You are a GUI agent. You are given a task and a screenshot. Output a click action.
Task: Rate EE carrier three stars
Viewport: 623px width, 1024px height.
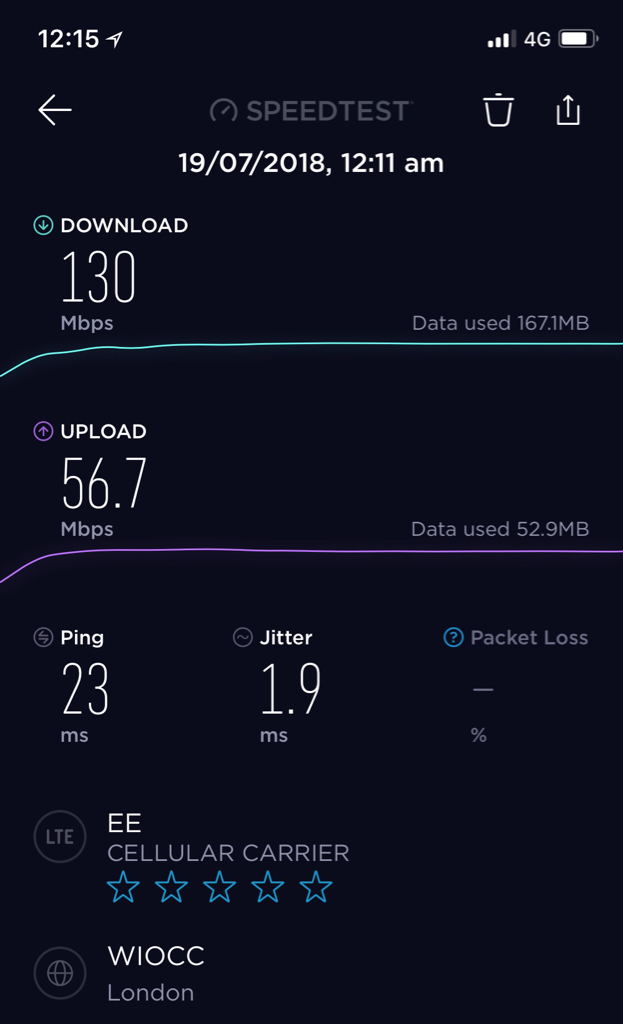(220, 886)
